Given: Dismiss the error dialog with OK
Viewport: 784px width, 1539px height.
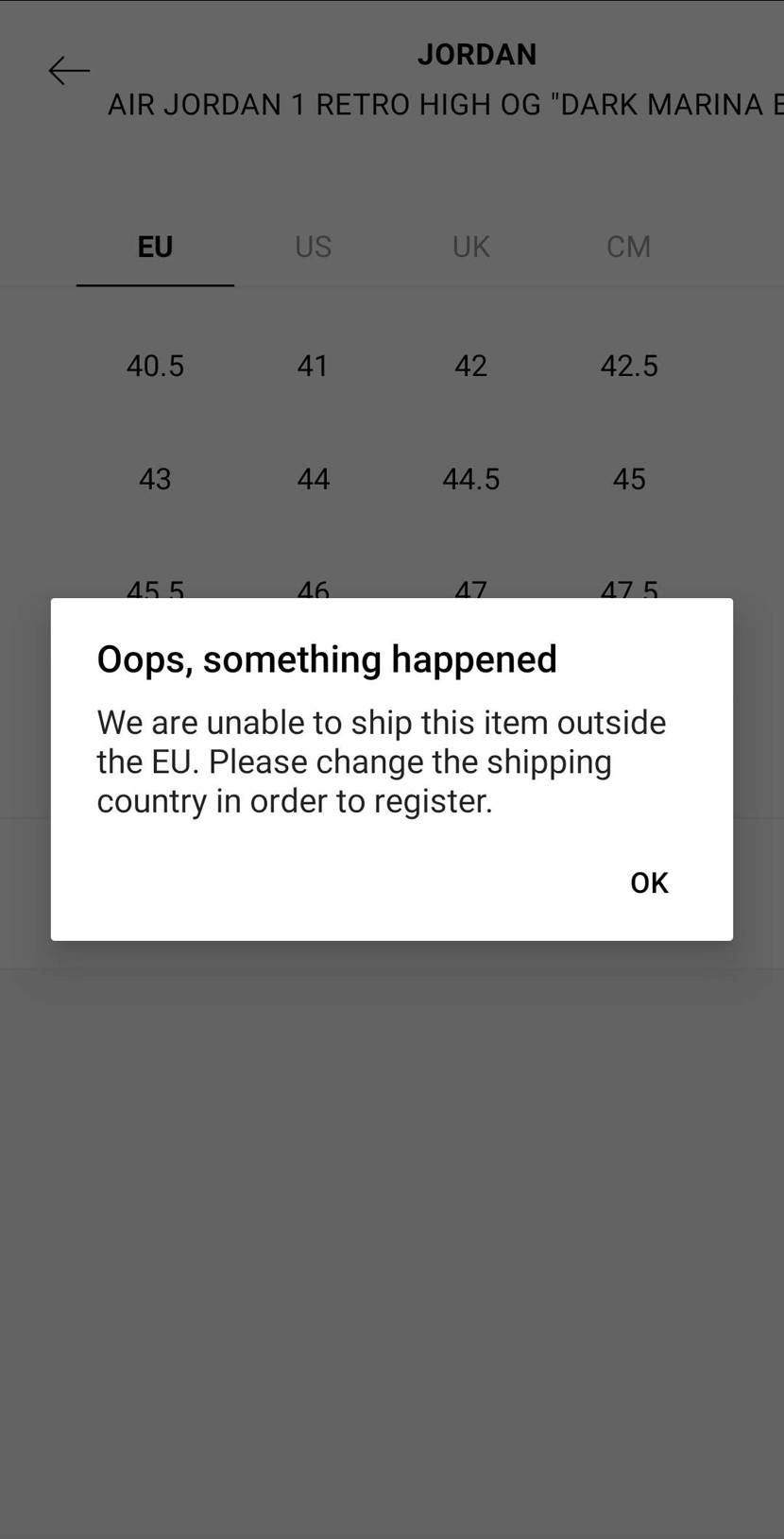Looking at the screenshot, I should tap(649, 882).
